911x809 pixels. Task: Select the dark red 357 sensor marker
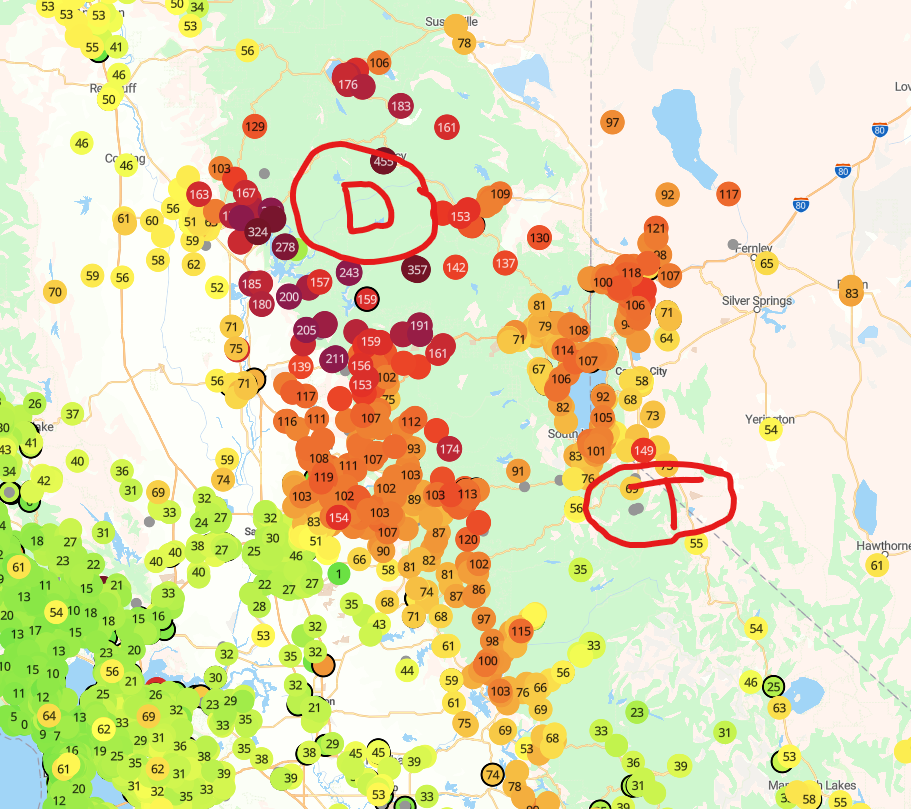click(x=418, y=269)
